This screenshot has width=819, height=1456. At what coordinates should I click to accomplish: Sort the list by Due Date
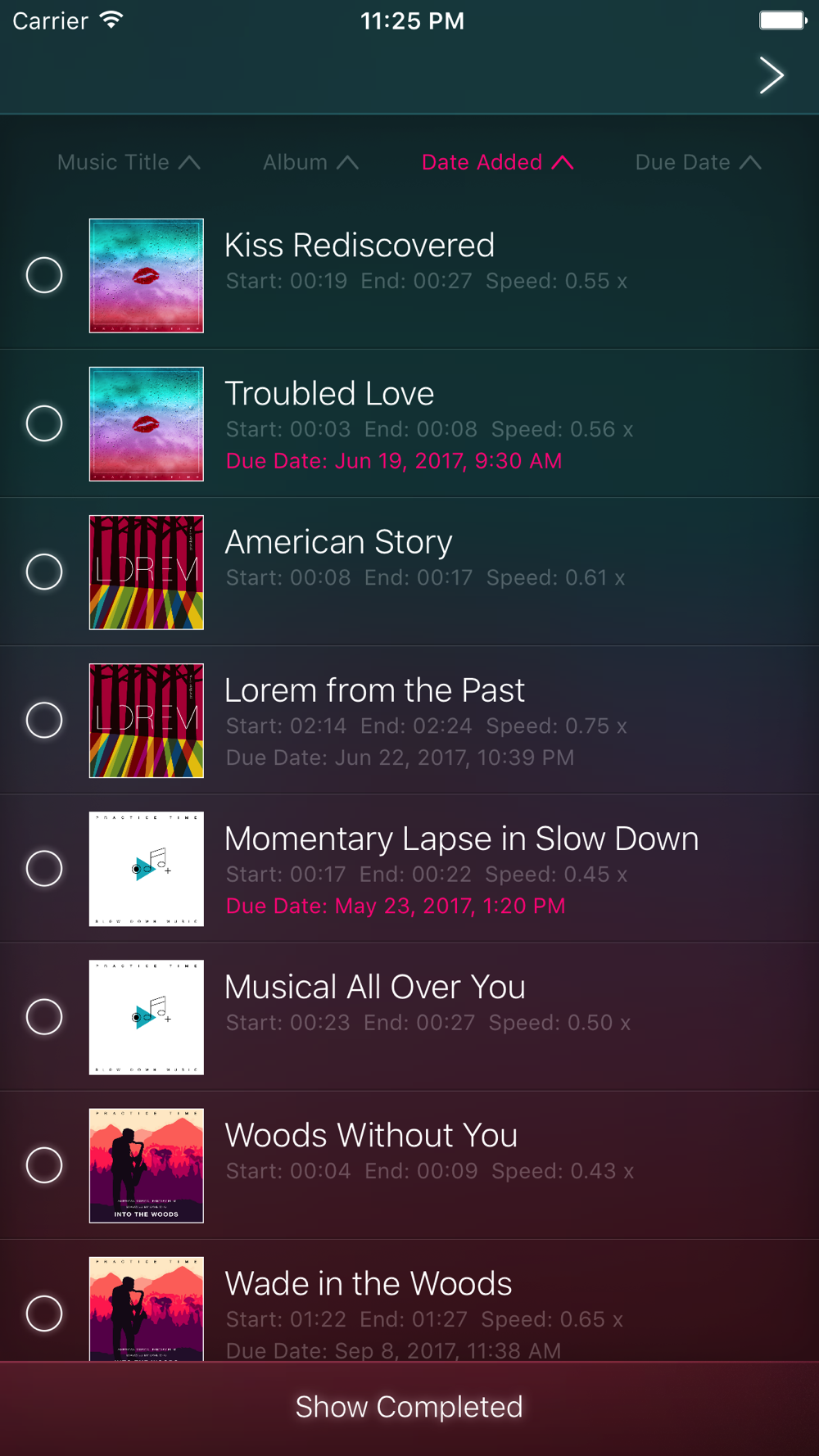click(698, 162)
